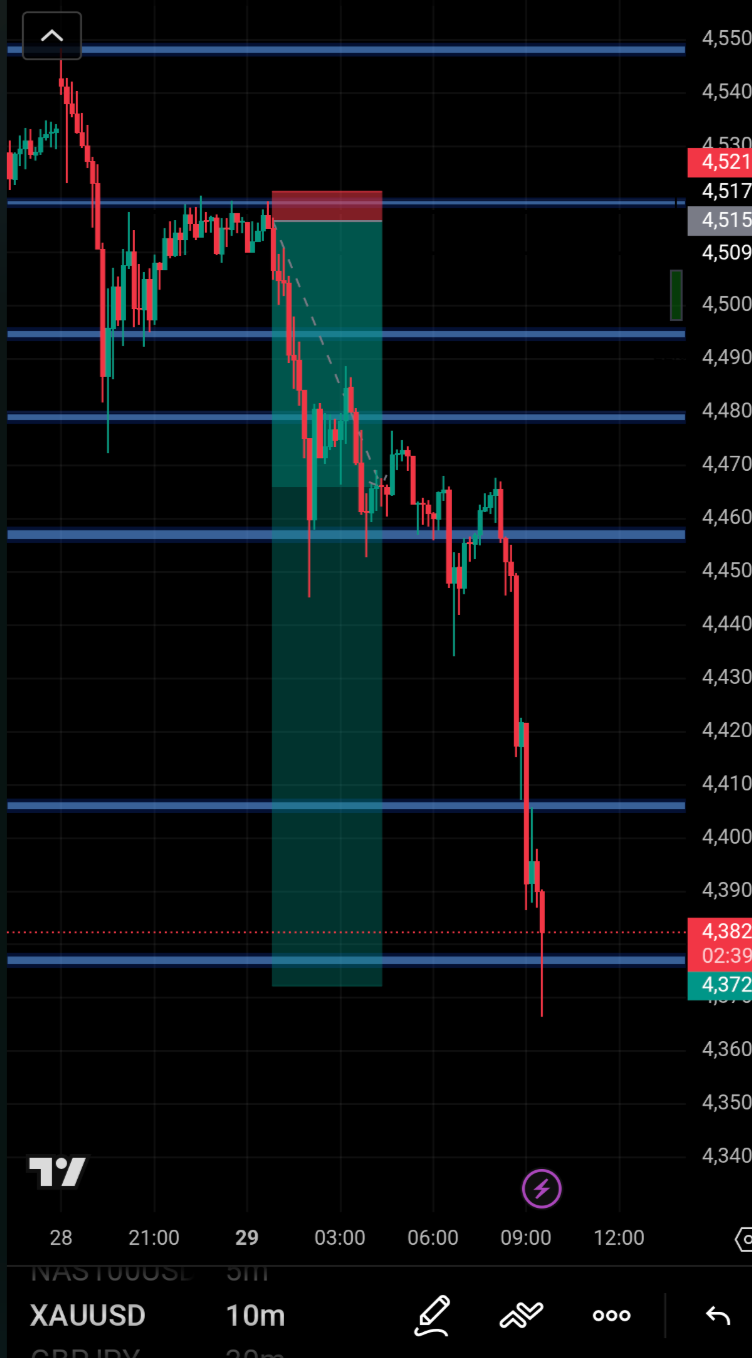Screen dimensions: 752x1358
Task: Collapse the panel with the top chevron
Action: pos(52,37)
